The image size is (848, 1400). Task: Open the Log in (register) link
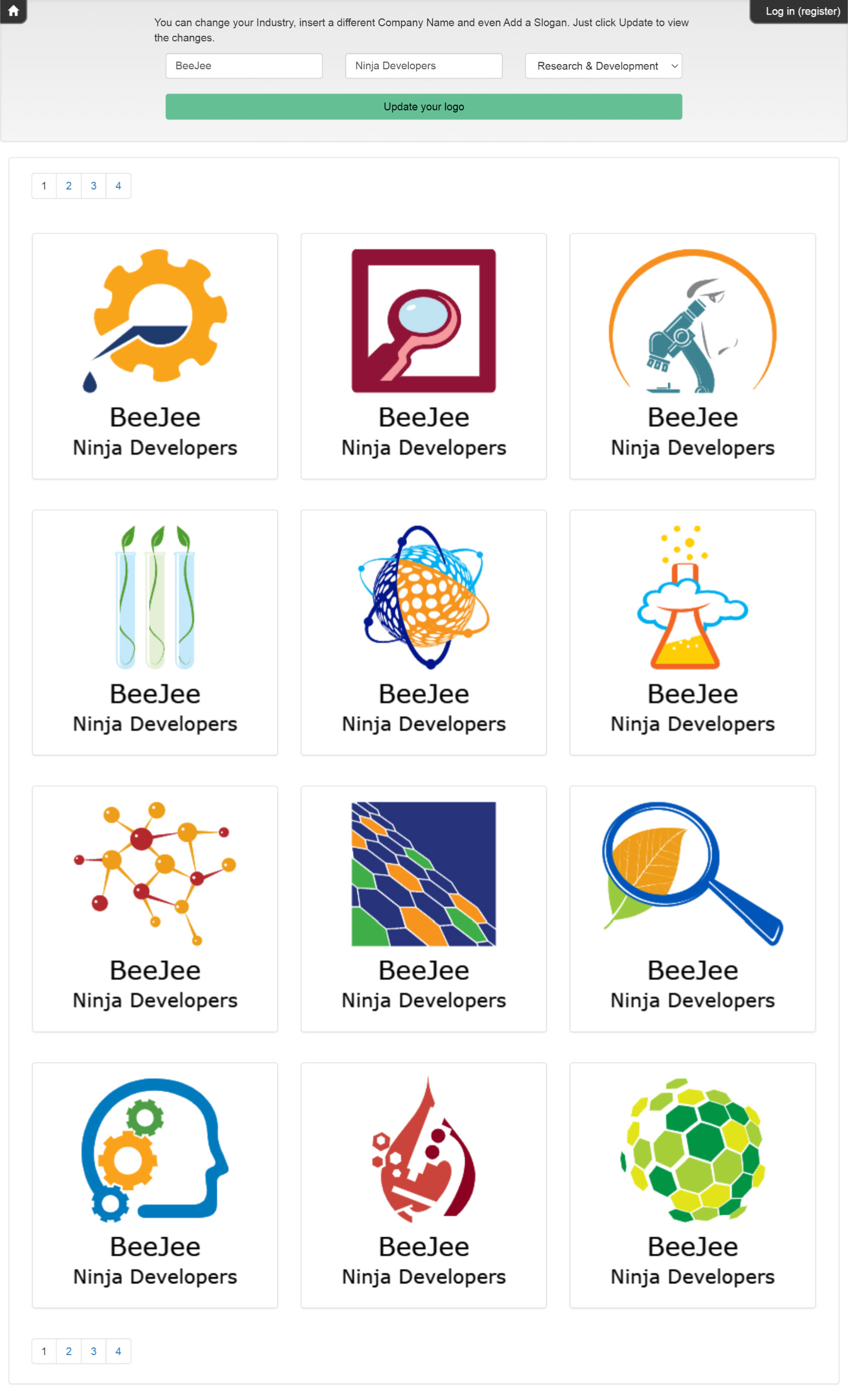[x=802, y=11]
